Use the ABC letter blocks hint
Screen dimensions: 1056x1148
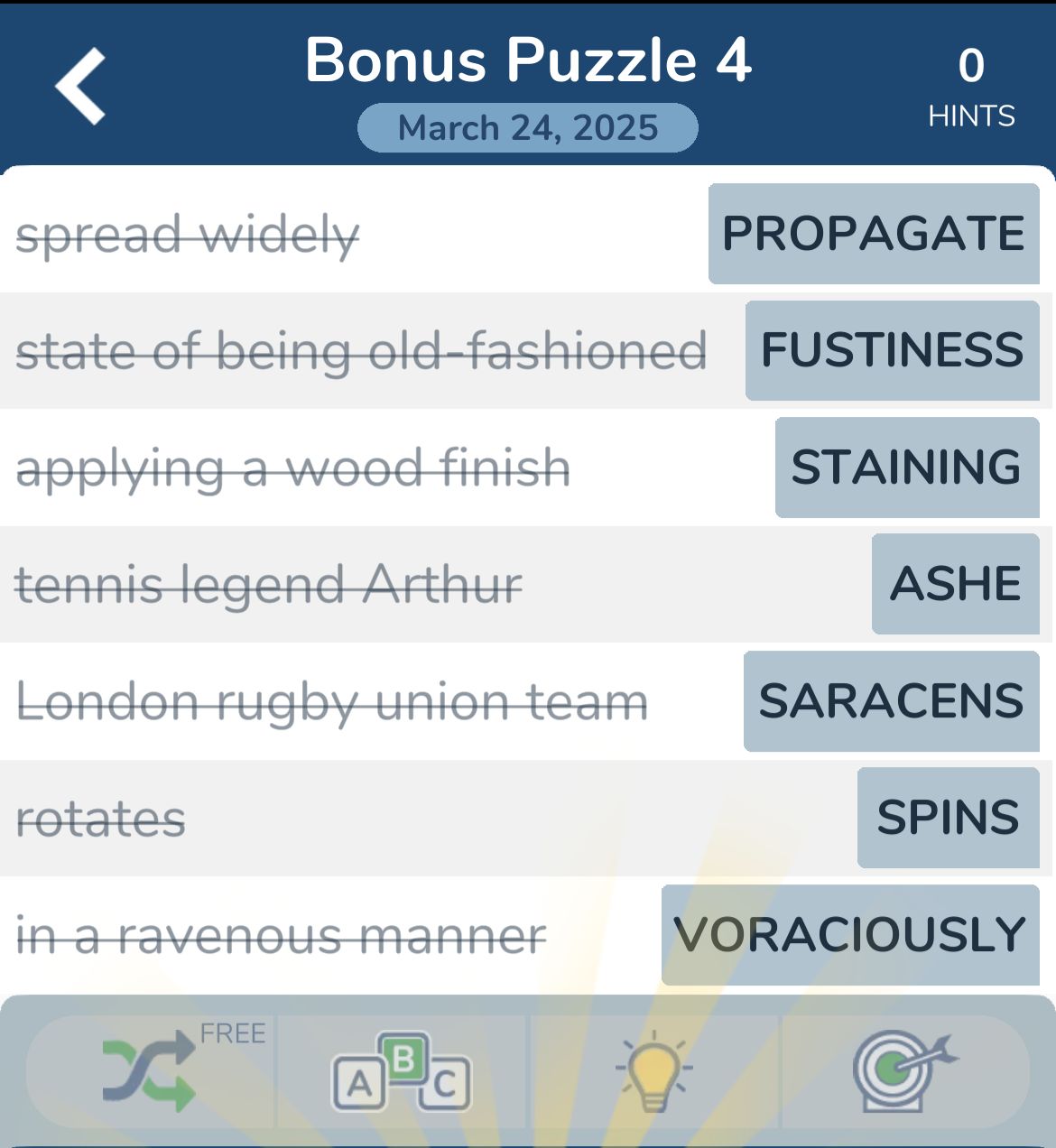click(402, 1071)
